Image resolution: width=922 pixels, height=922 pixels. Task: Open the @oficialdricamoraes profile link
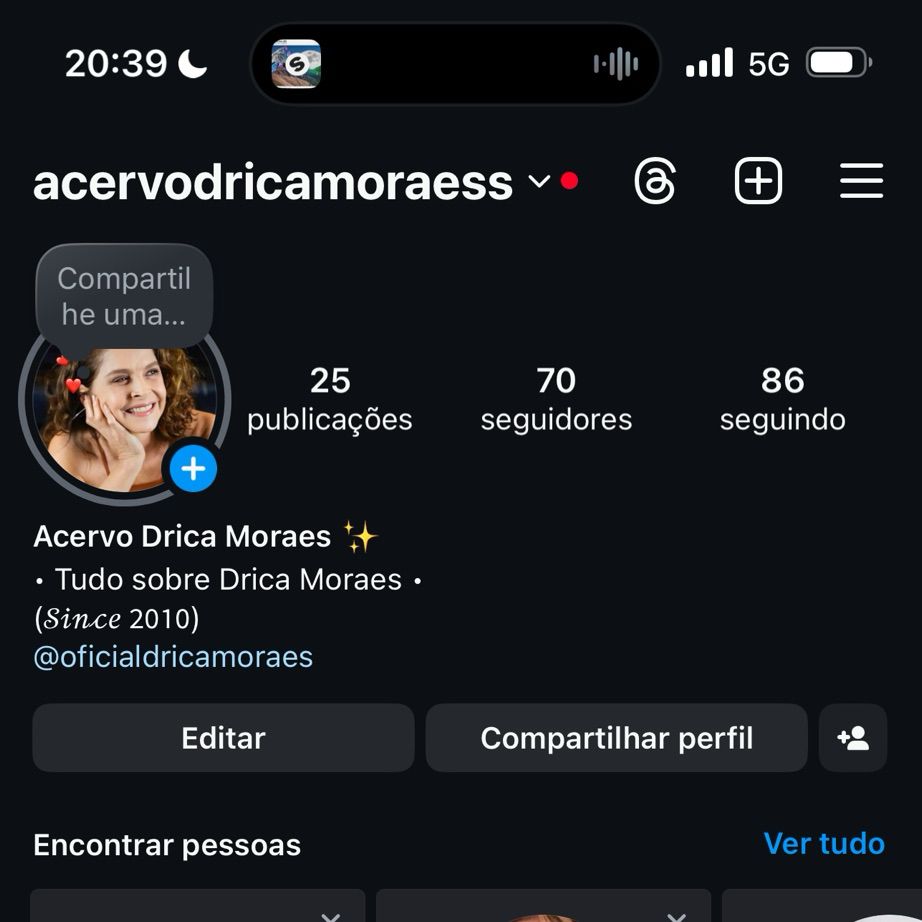pos(173,657)
